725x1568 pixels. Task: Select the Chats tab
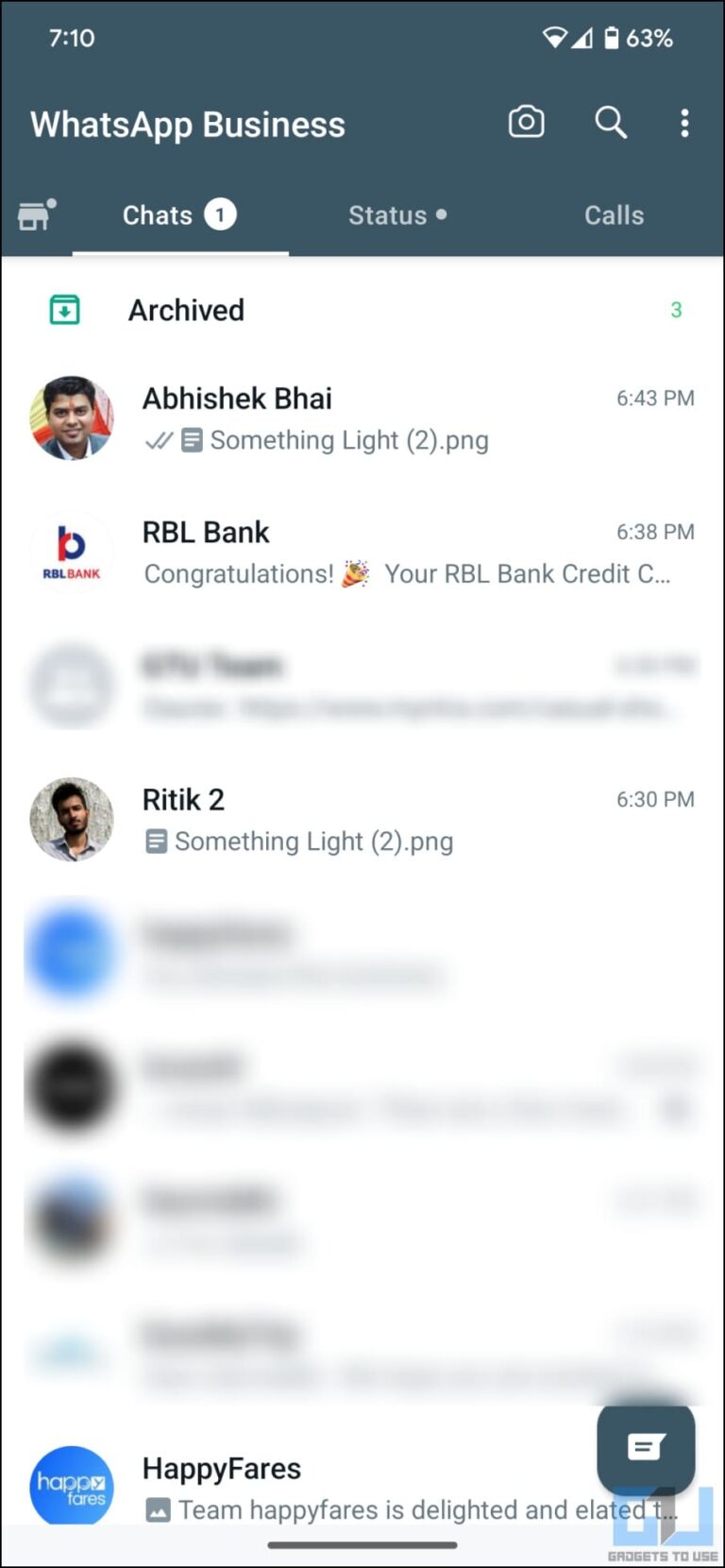click(x=178, y=215)
